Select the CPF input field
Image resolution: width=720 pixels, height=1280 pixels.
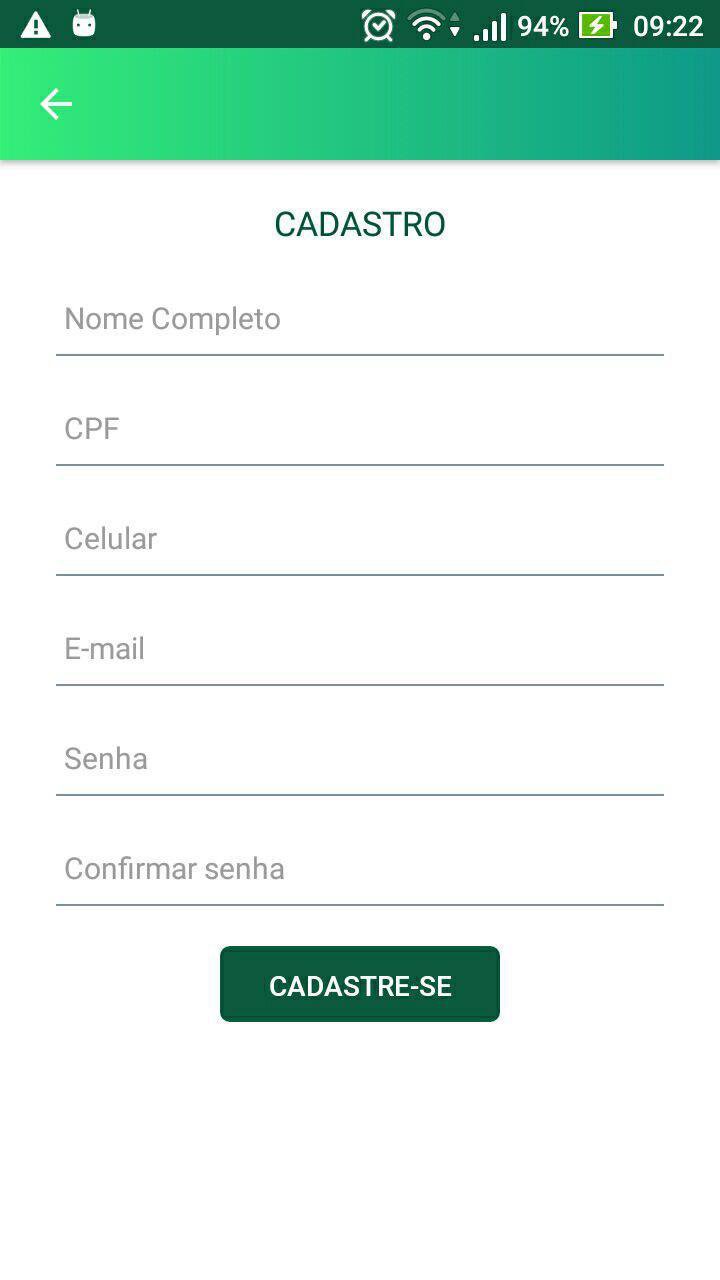point(360,430)
